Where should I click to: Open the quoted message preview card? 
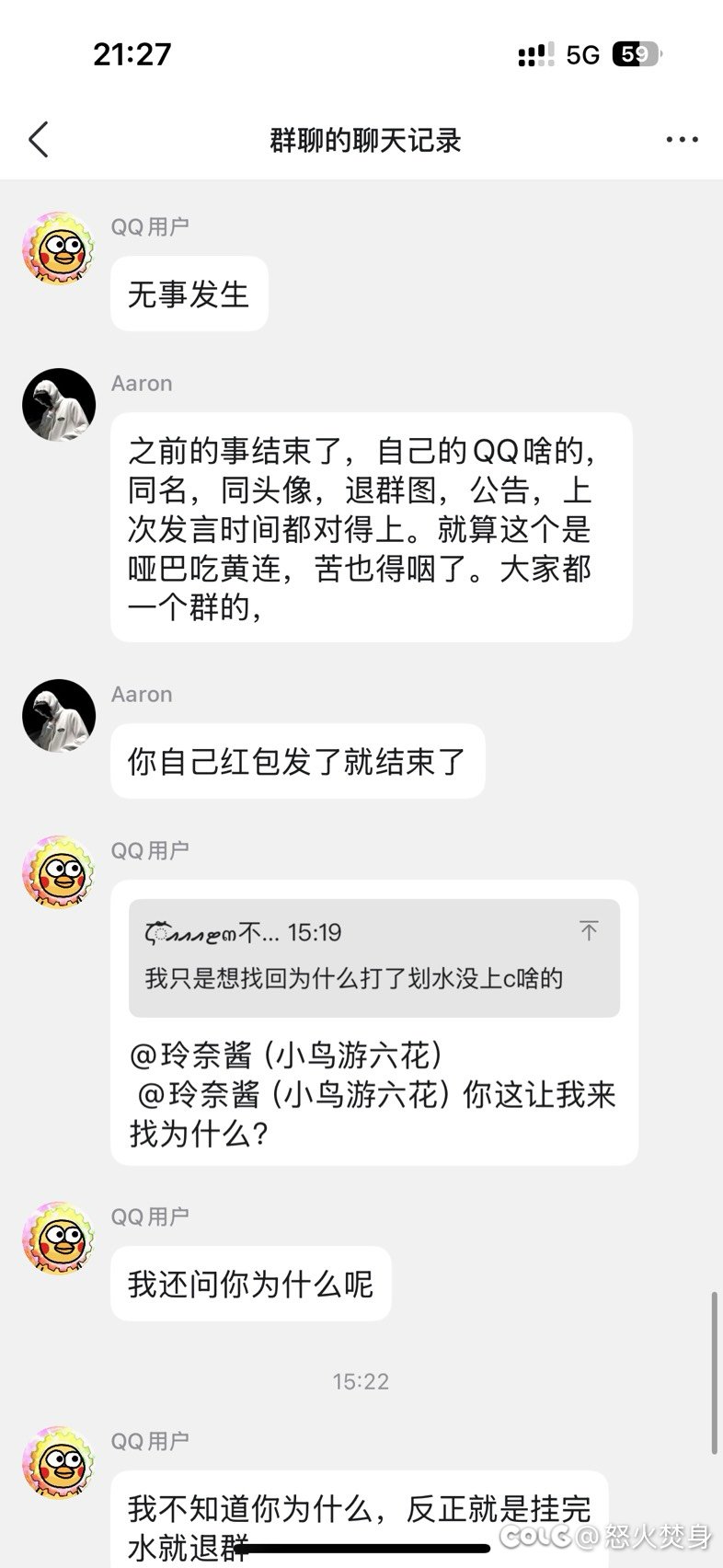(373, 957)
